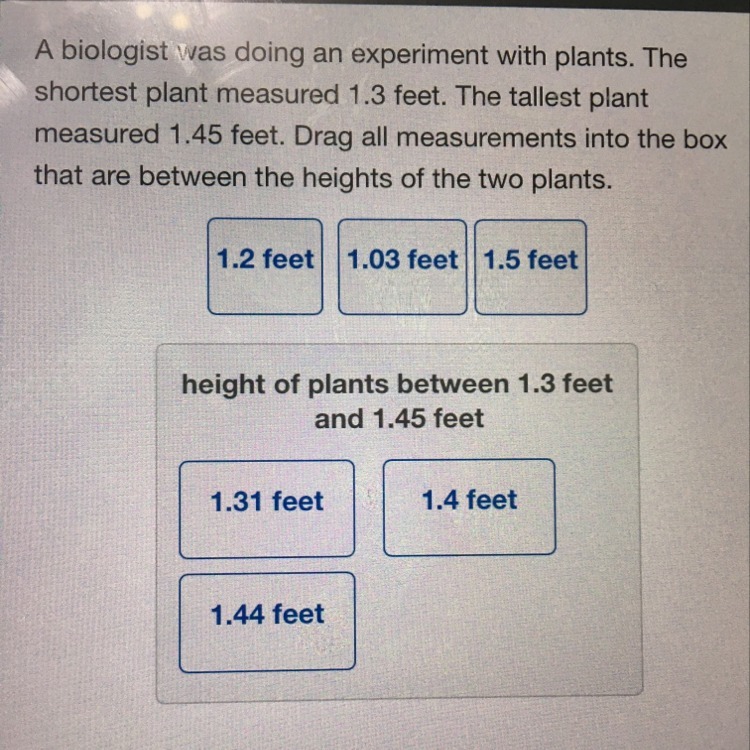Image resolution: width=750 pixels, height=750 pixels.
Task: Choose the 1.44 feet tile
Action: (x=267, y=620)
